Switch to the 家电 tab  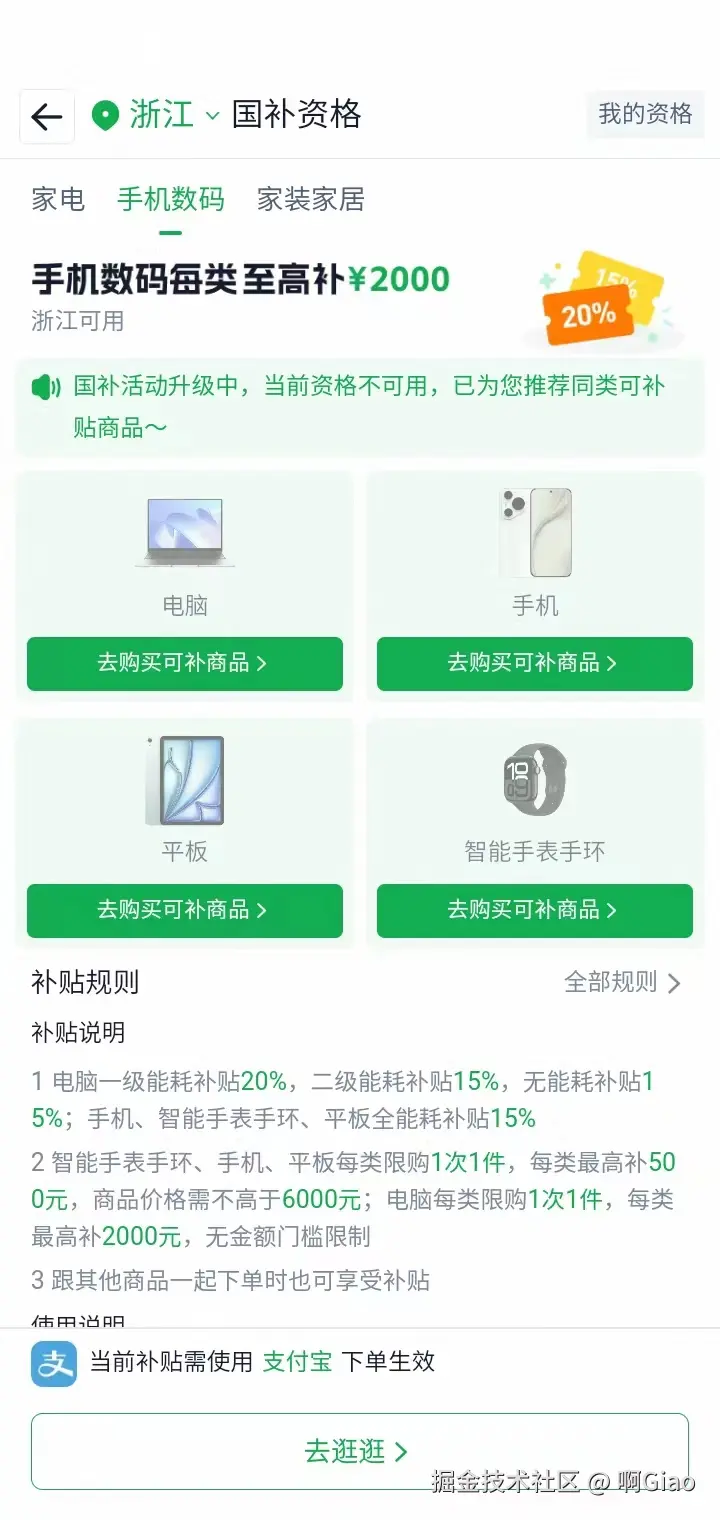pos(60,200)
